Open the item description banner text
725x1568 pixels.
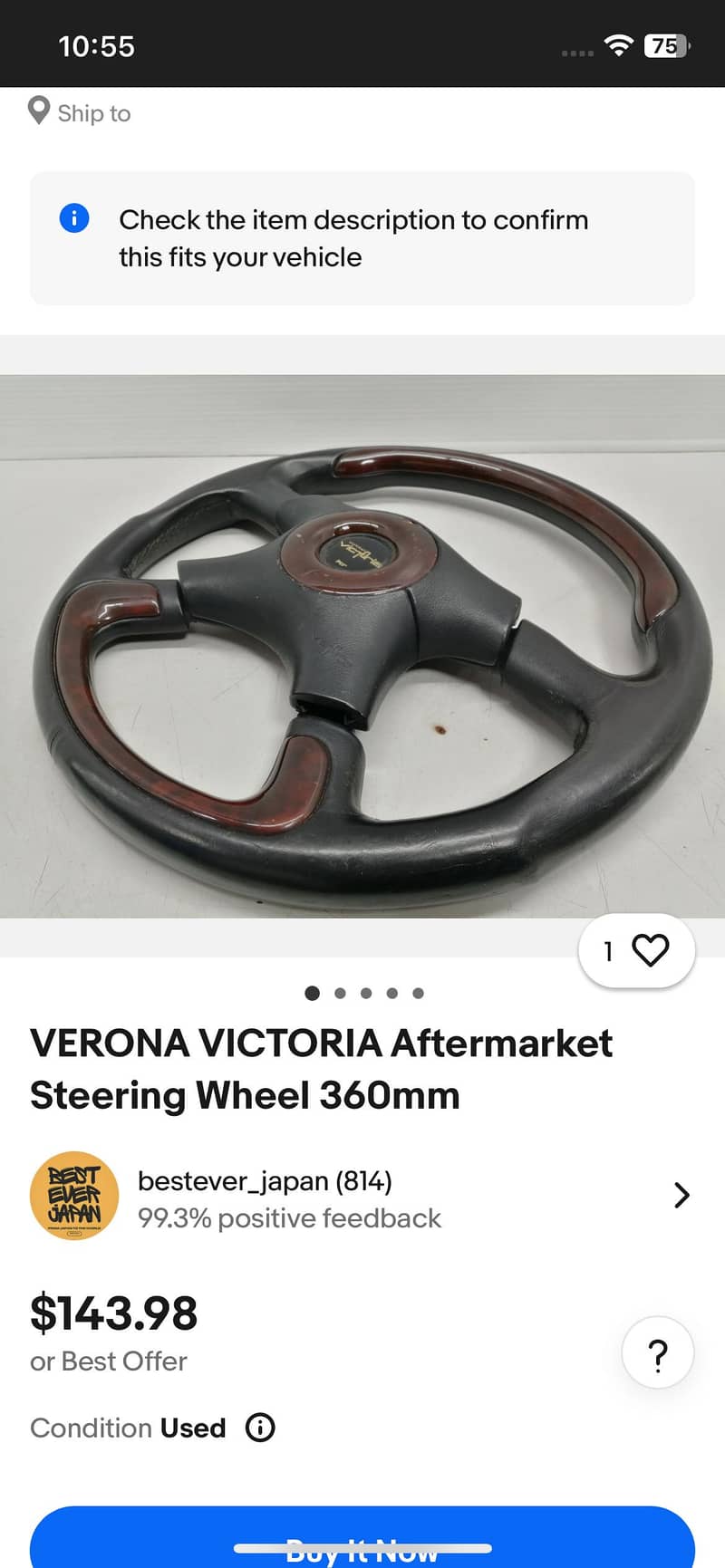tap(353, 237)
